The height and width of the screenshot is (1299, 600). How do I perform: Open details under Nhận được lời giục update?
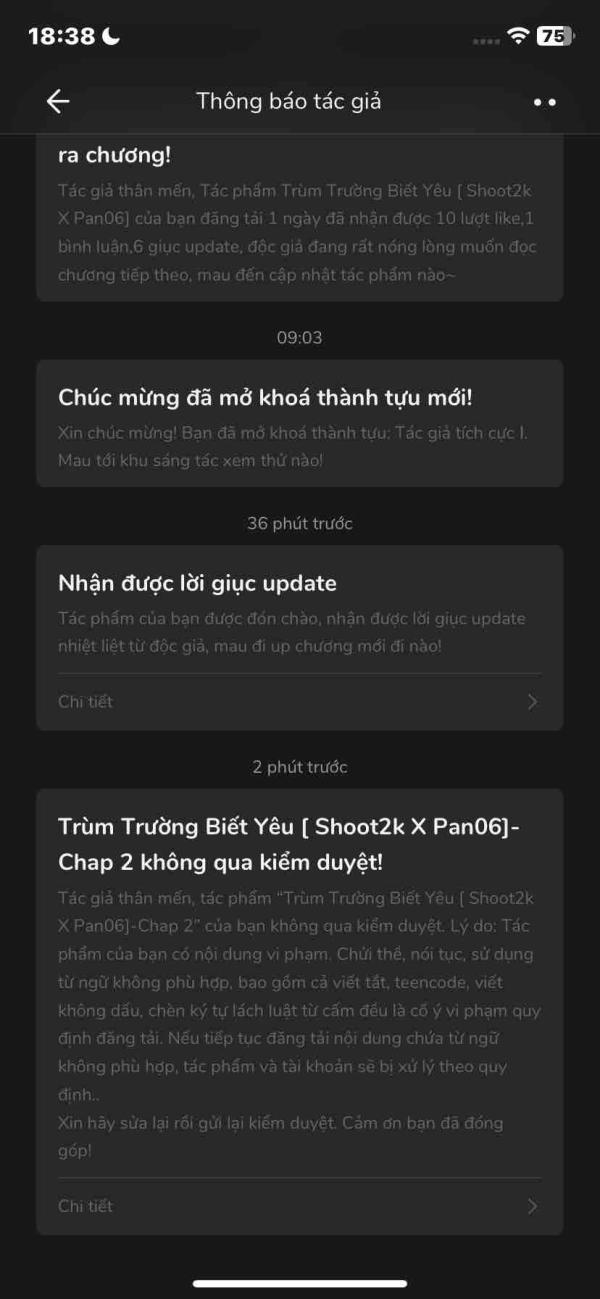point(299,702)
